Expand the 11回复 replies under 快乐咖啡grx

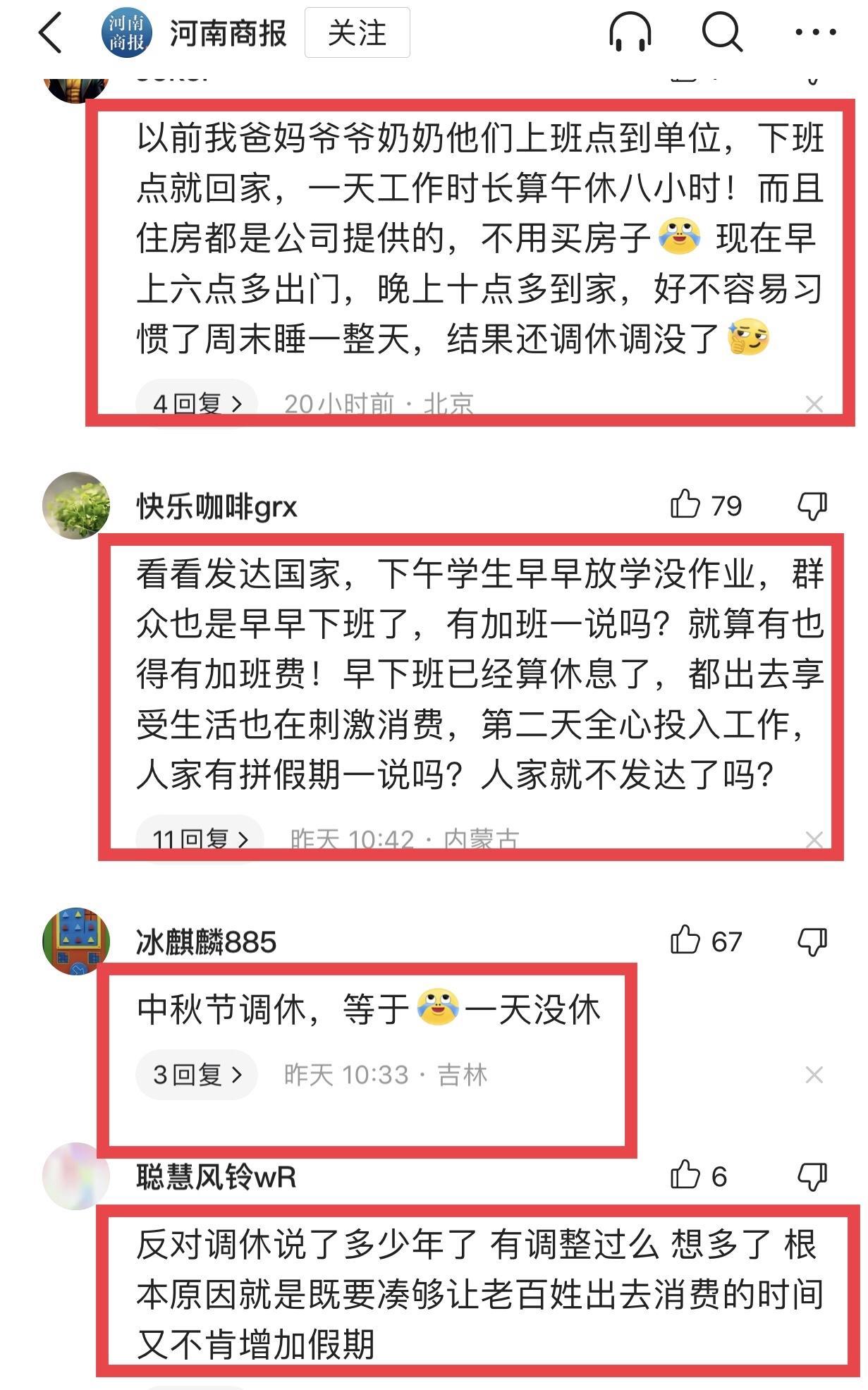(x=200, y=838)
